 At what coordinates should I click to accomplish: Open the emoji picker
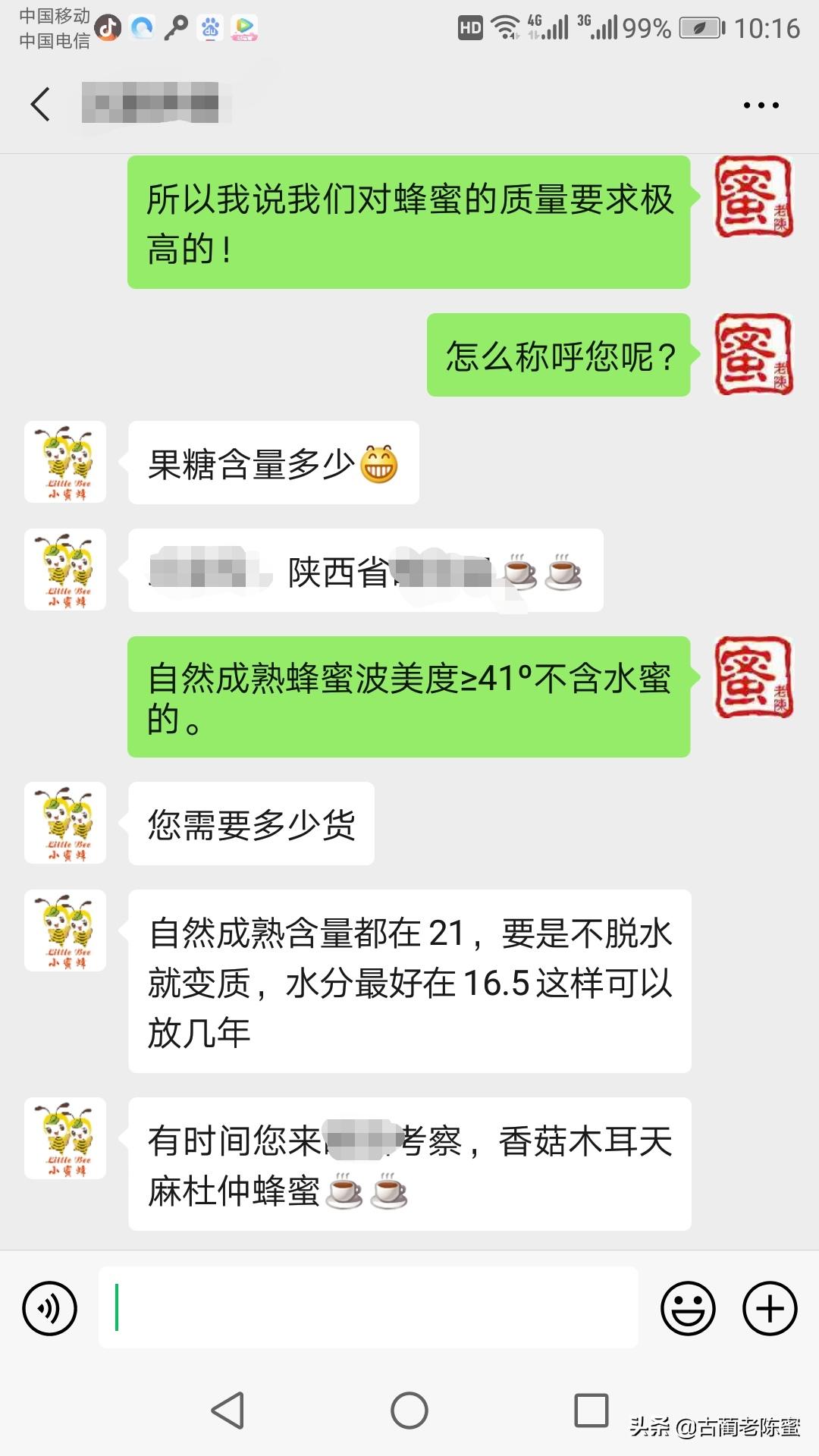pyautogui.click(x=688, y=1308)
